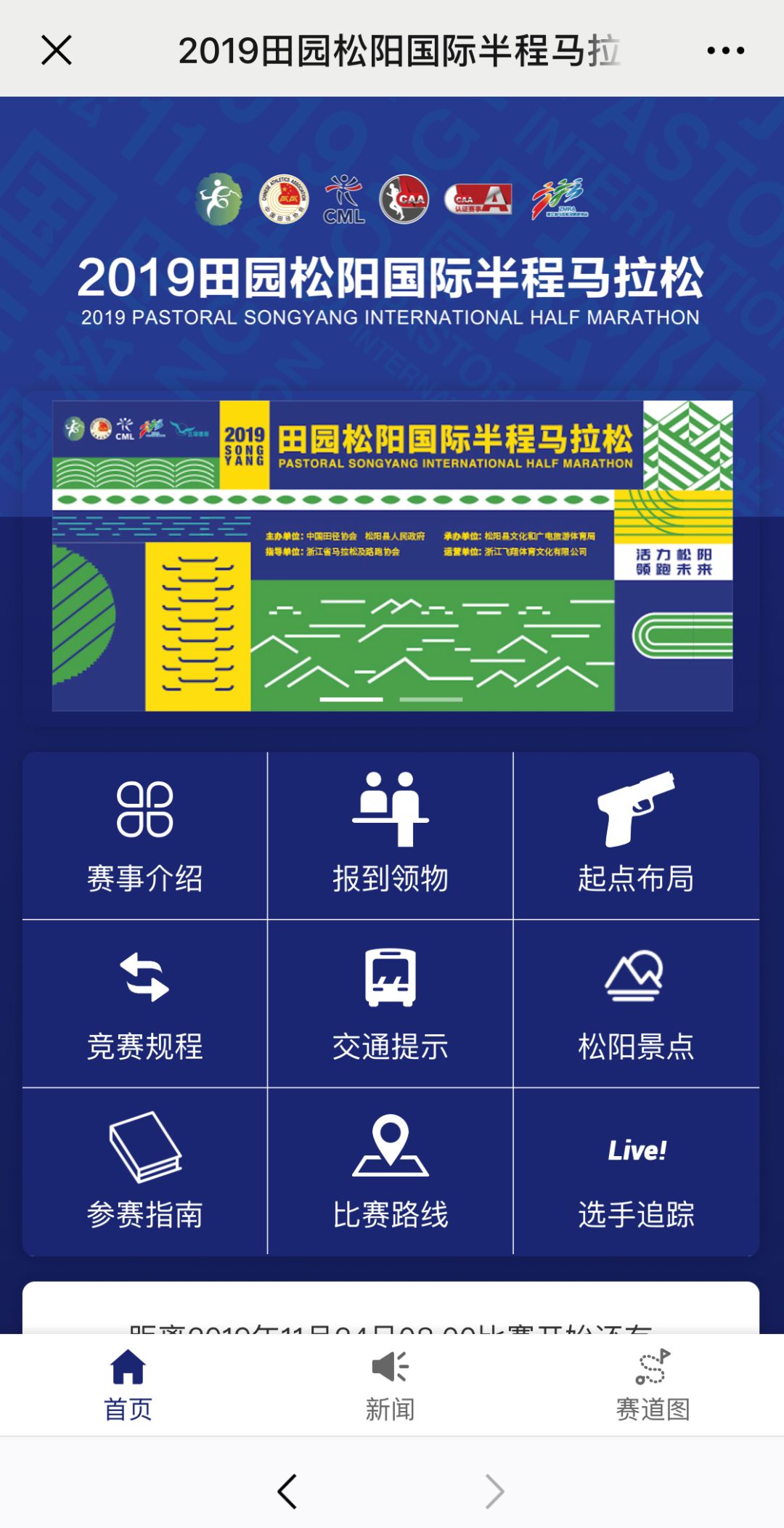Close the webview with the X icon
This screenshot has width=784, height=1528.
click(57, 50)
